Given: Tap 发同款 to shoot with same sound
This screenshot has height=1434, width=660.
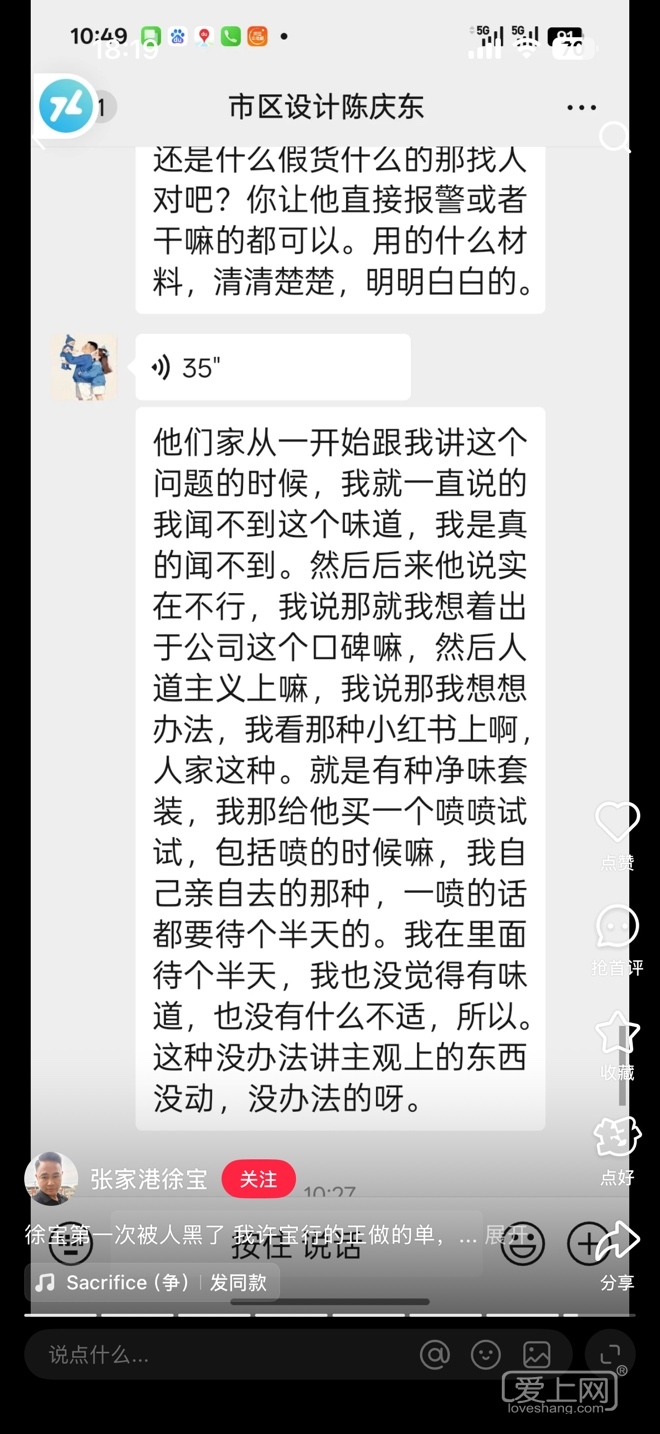Looking at the screenshot, I should [238, 1282].
